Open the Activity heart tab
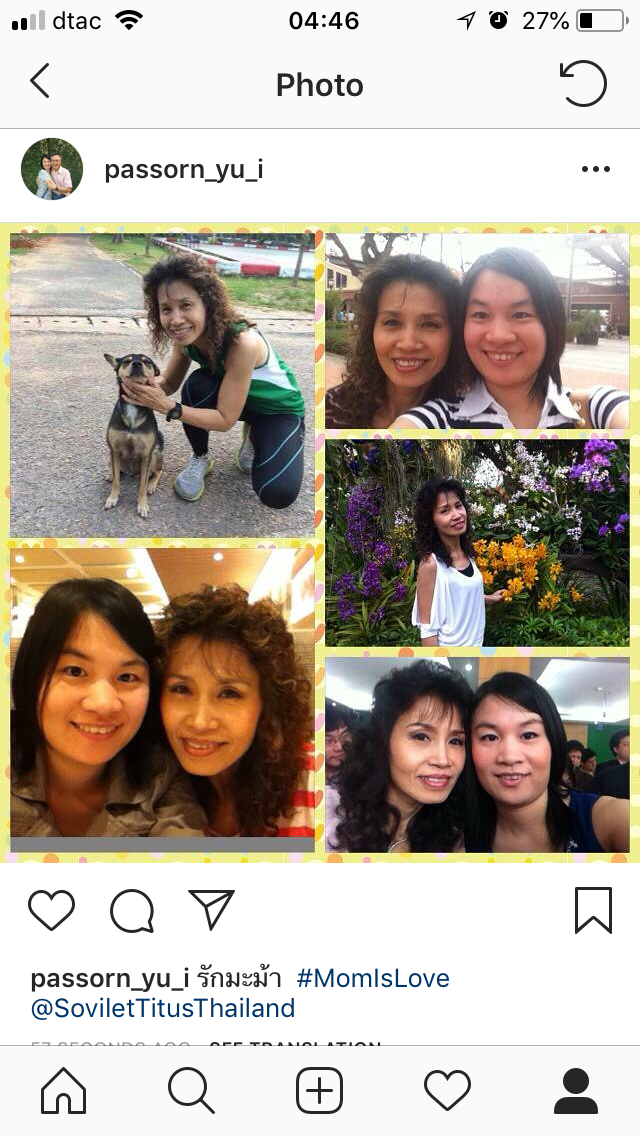The image size is (640, 1136). click(447, 1090)
